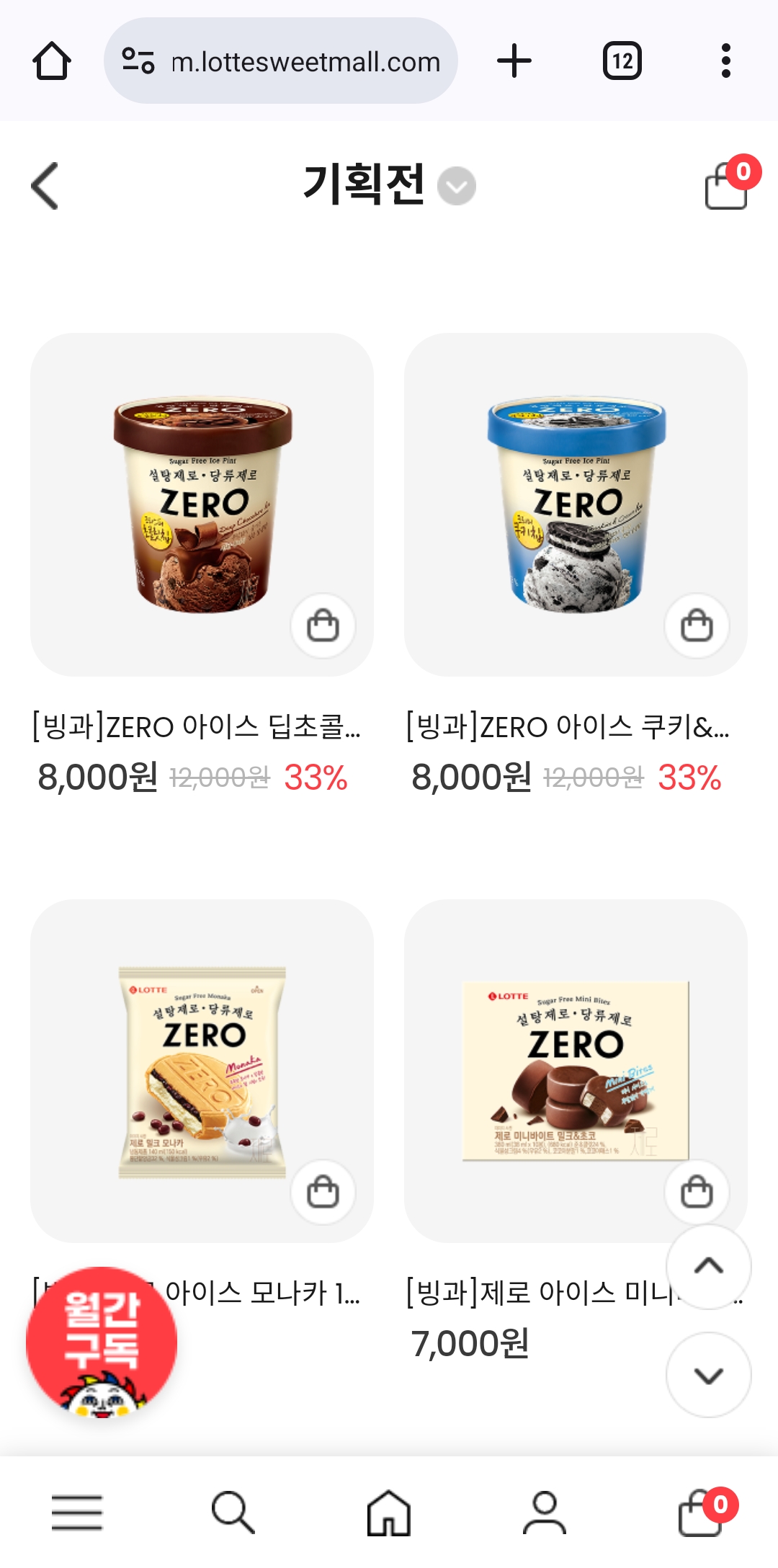Add 제로 아이스 미니바이트 to cart

click(697, 1191)
